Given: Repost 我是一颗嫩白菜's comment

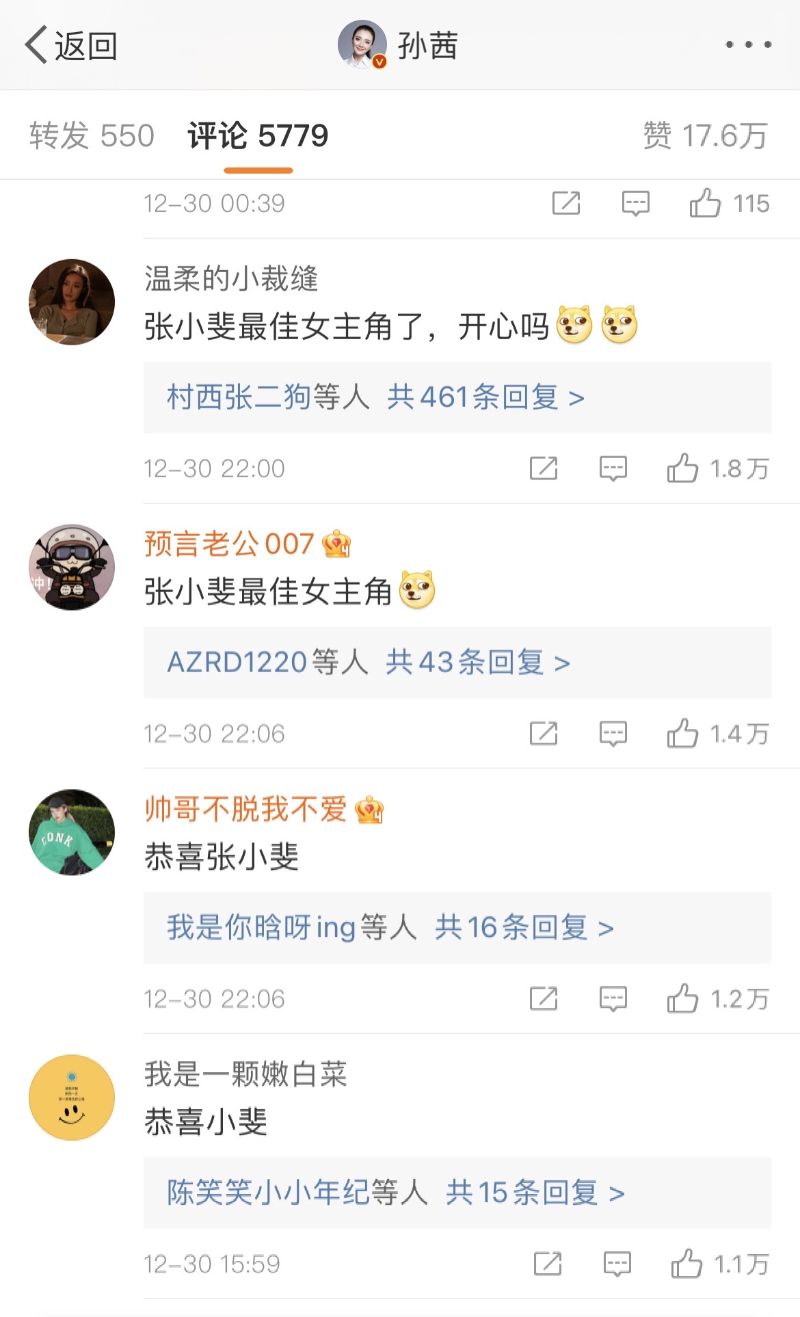Looking at the screenshot, I should (x=547, y=1263).
